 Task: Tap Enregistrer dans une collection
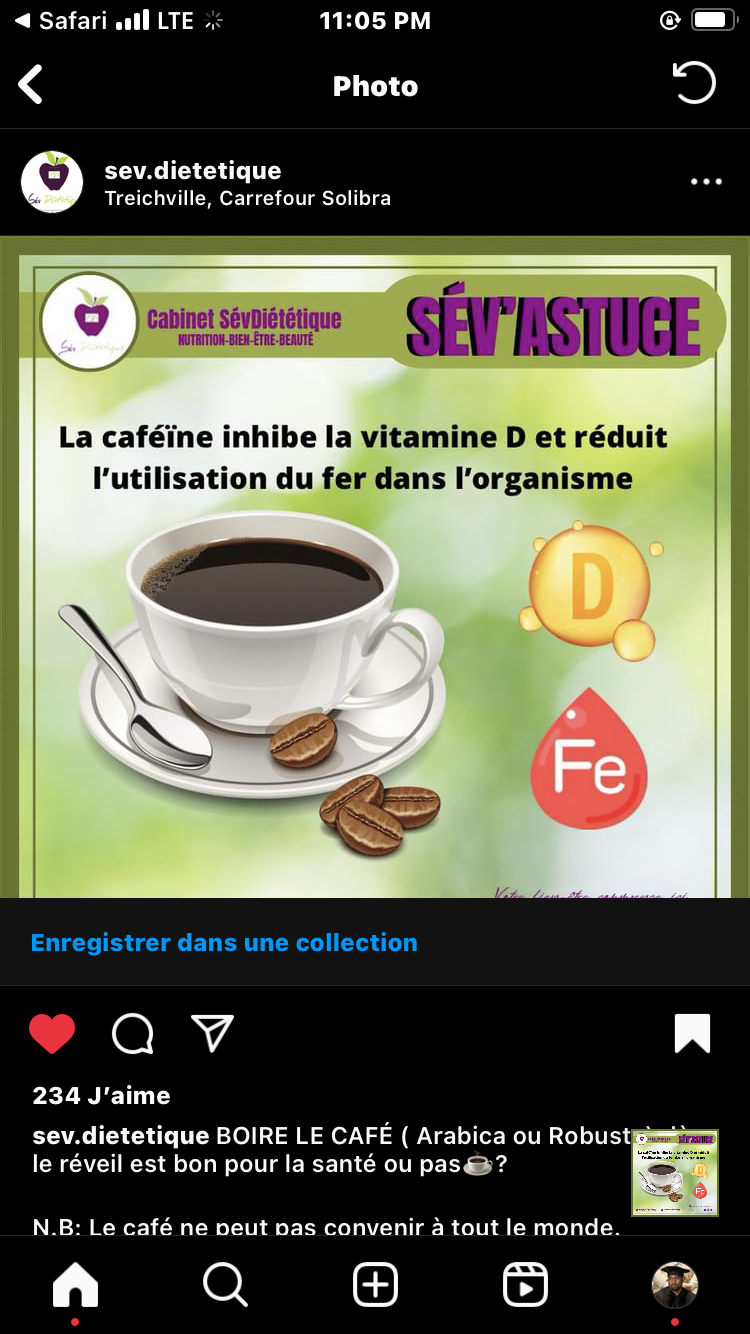pyautogui.click(x=224, y=943)
